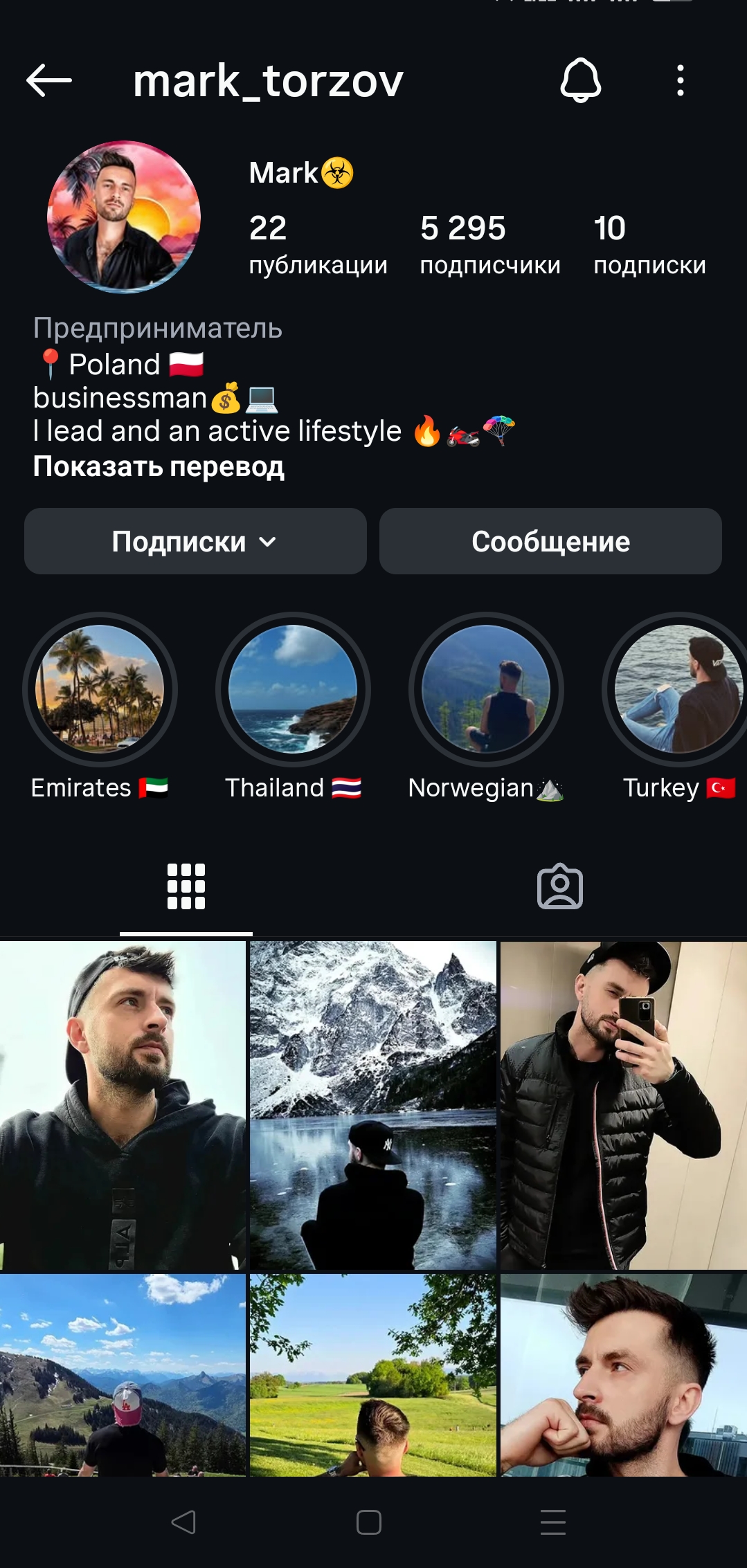Open the notifications bell icon
This screenshot has width=747, height=1568.
click(x=582, y=80)
